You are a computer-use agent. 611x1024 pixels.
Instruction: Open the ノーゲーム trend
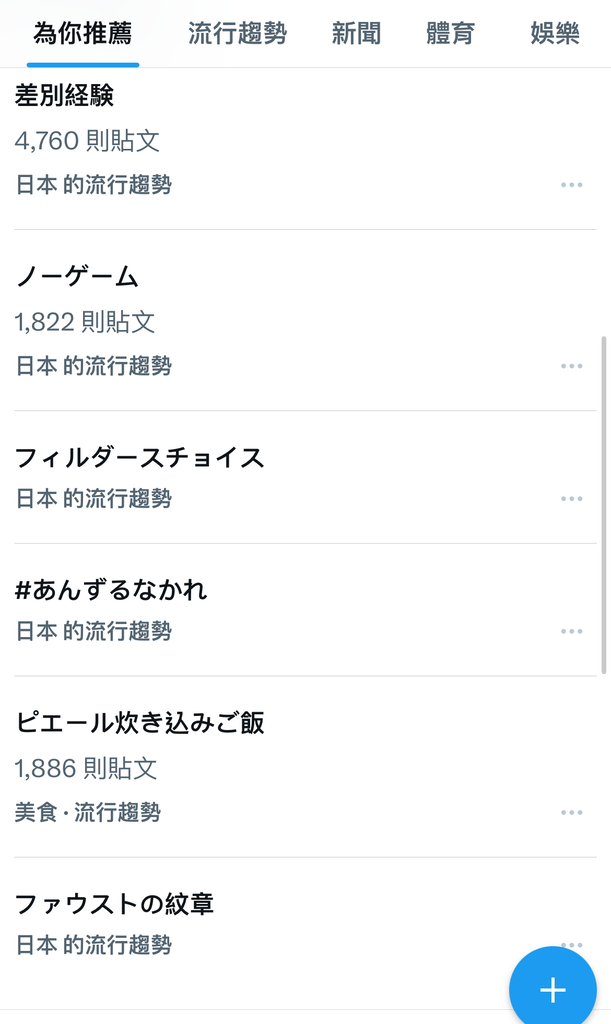coord(77,277)
